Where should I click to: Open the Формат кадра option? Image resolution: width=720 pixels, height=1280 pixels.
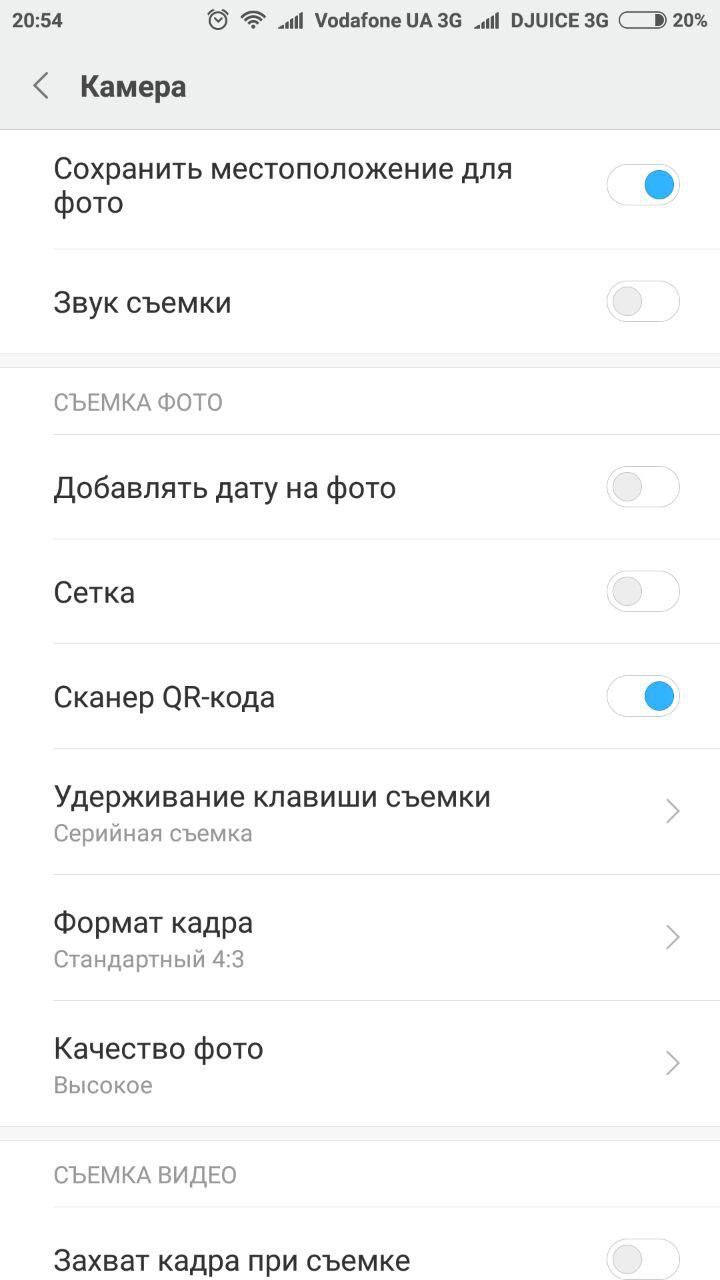(360, 938)
